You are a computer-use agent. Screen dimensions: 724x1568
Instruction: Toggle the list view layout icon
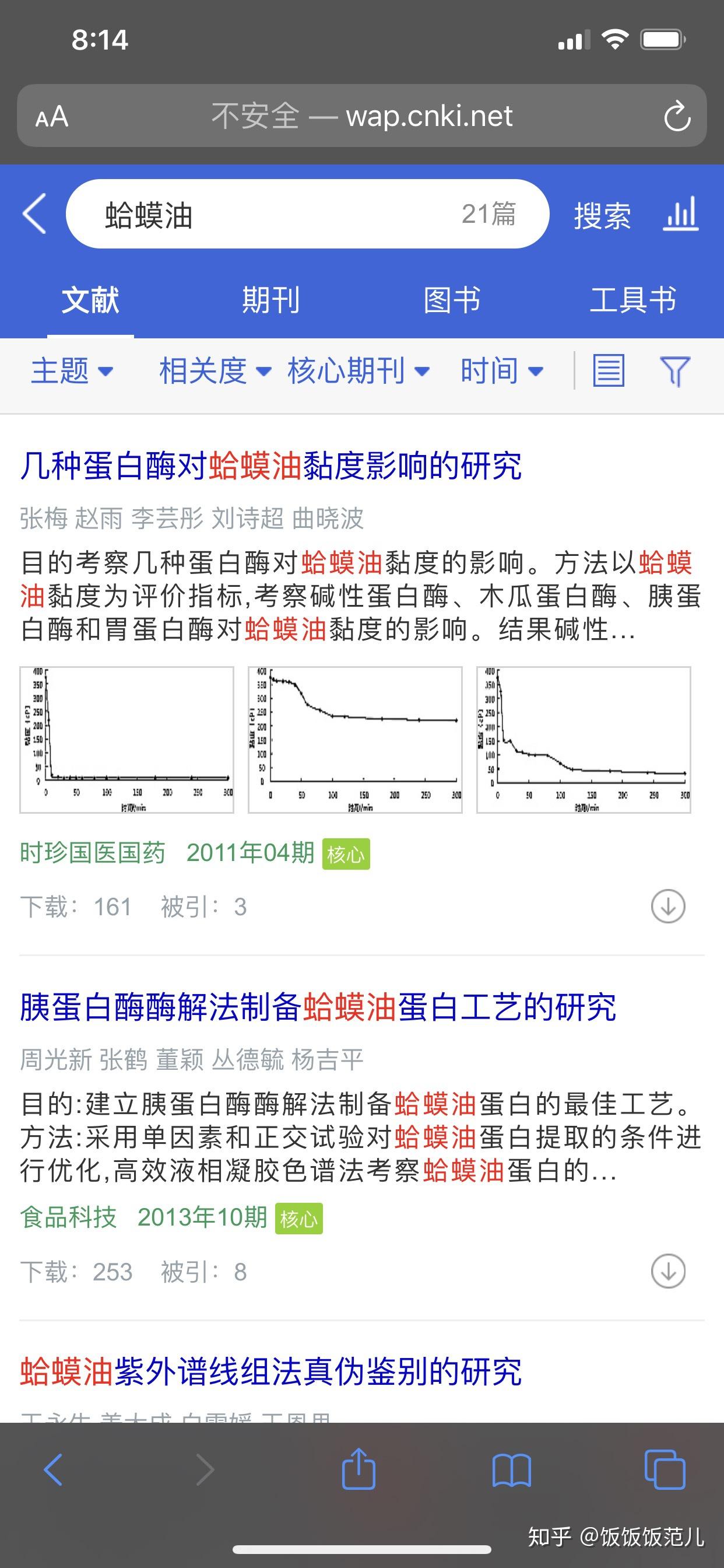coord(609,370)
